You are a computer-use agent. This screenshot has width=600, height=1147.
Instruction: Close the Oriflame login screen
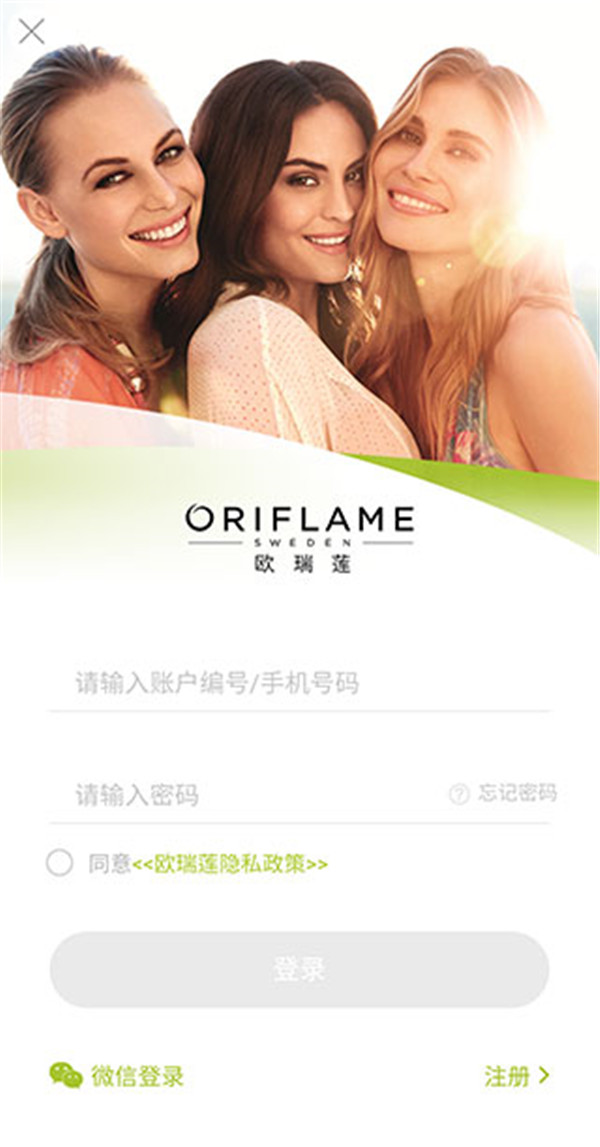pyautogui.click(x=31, y=31)
